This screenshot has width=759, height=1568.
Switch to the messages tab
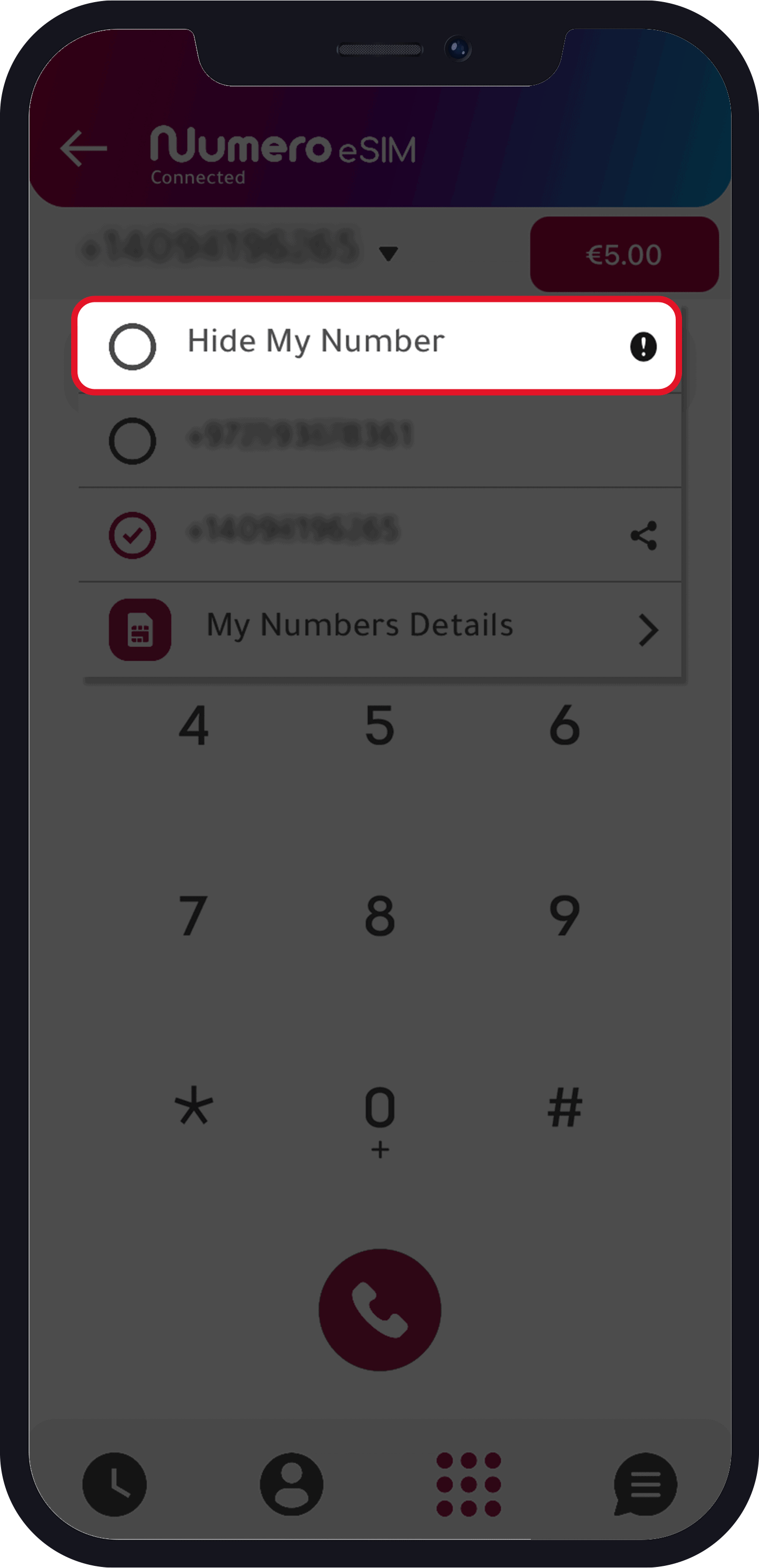(645, 1484)
